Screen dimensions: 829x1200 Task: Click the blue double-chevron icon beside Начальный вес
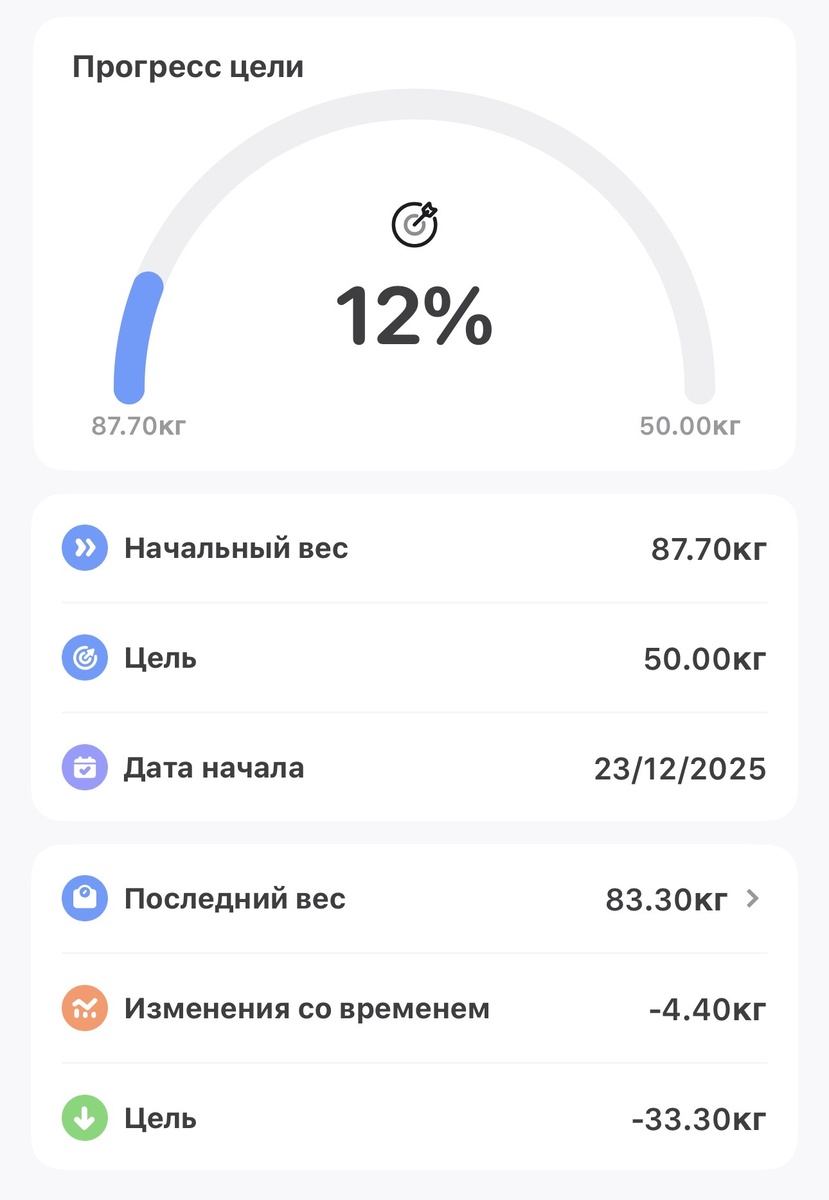pyautogui.click(x=85, y=548)
